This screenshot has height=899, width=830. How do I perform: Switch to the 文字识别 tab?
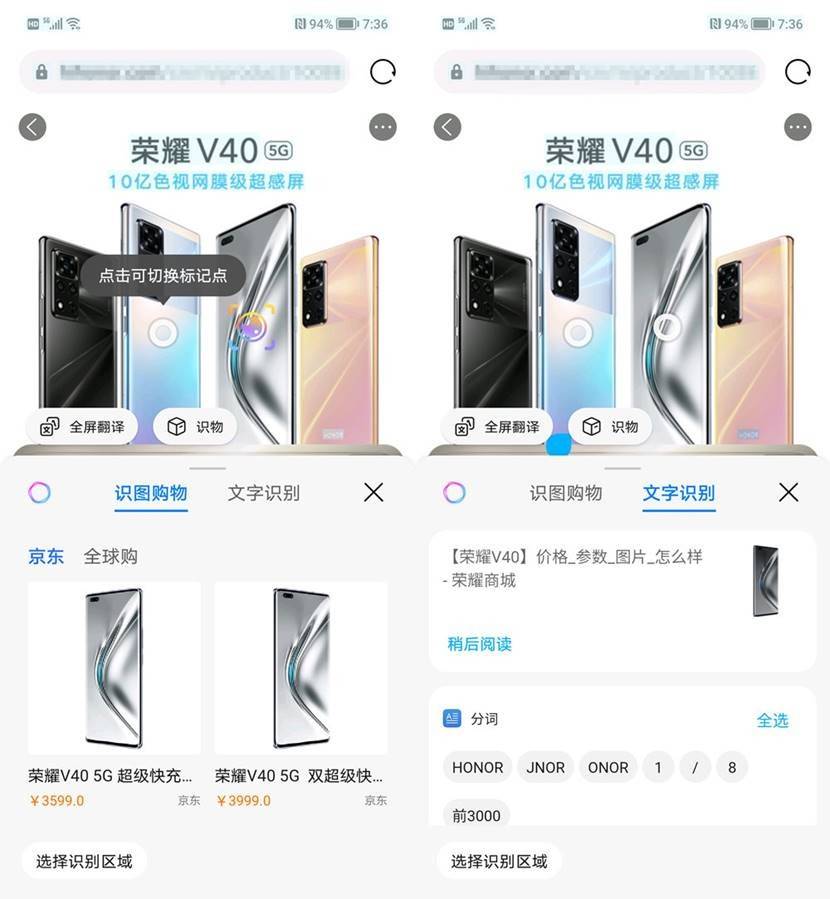pyautogui.click(x=677, y=492)
